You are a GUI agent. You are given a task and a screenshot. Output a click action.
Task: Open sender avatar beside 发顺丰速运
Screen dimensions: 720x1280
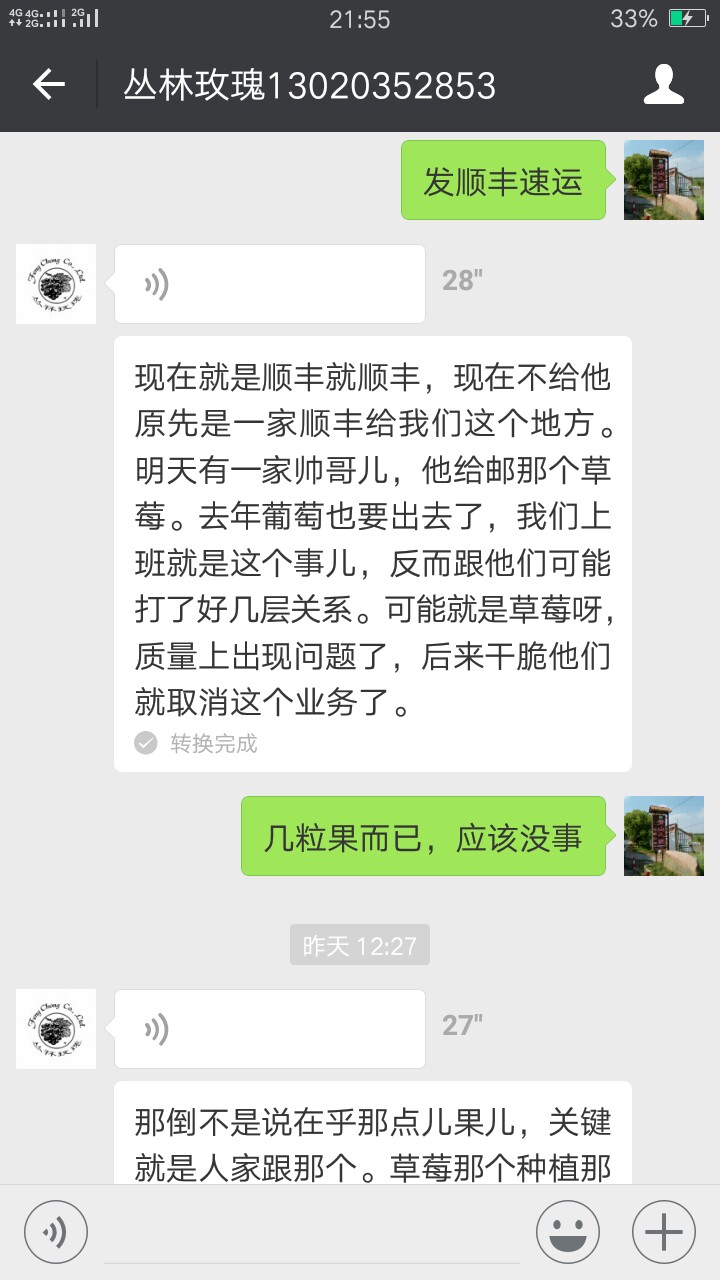point(663,180)
